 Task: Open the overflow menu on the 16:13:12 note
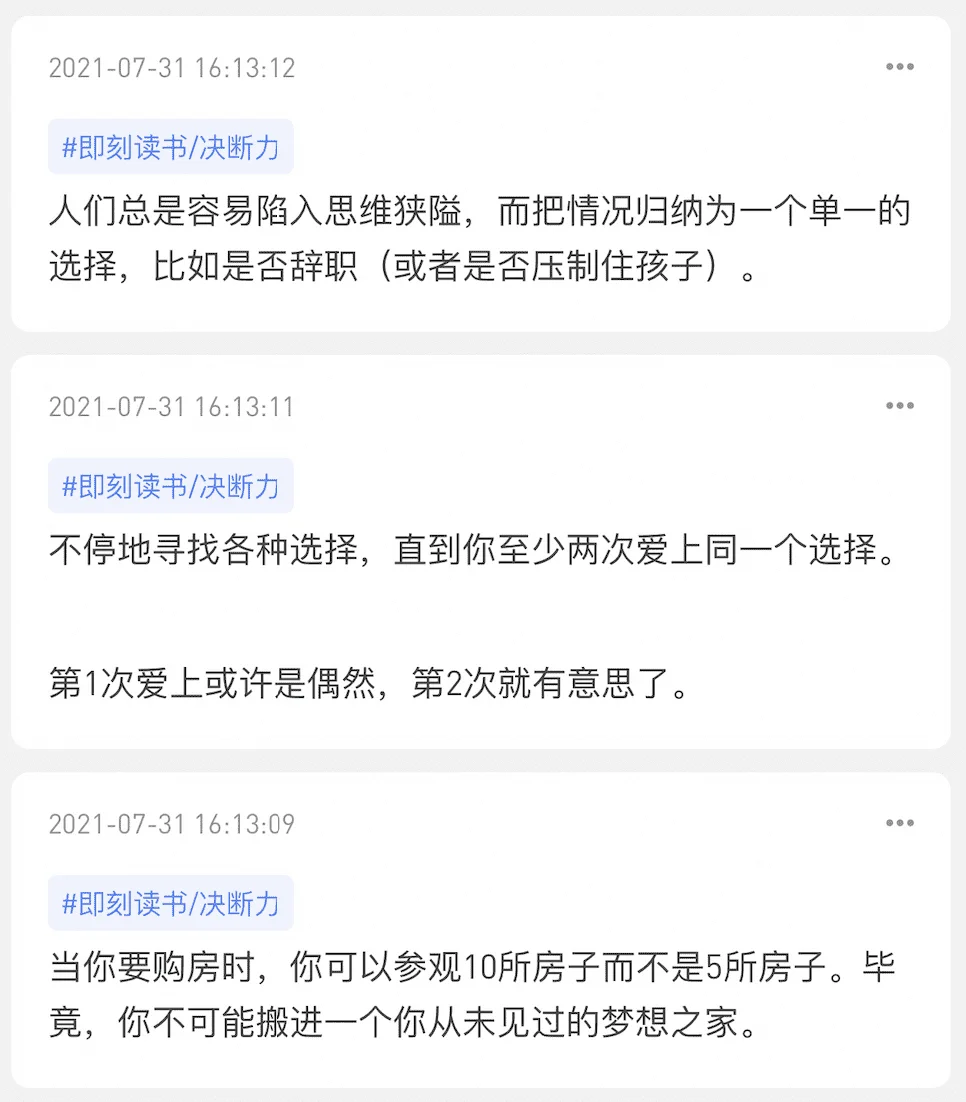(899, 67)
